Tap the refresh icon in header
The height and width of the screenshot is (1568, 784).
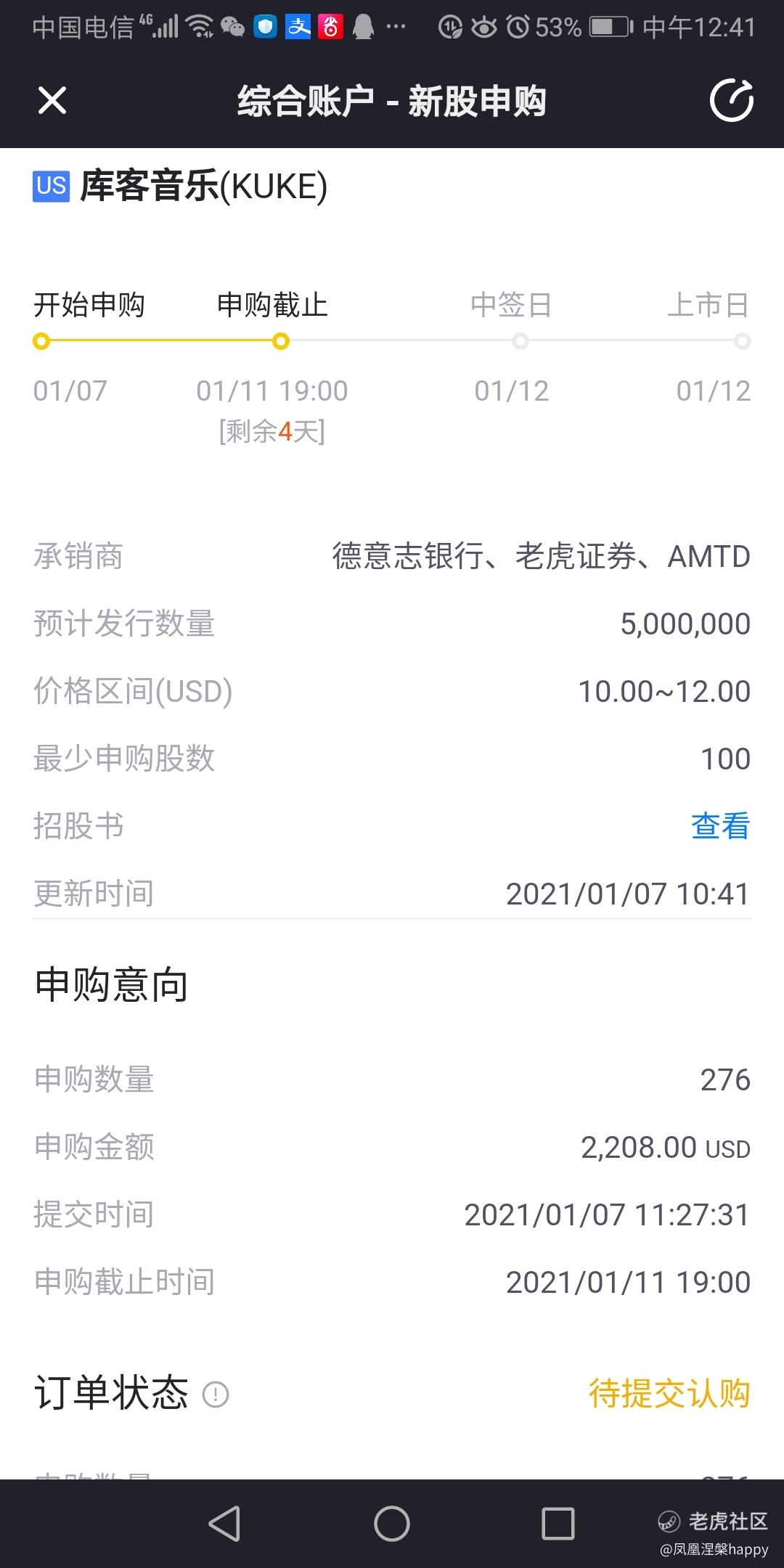click(731, 100)
